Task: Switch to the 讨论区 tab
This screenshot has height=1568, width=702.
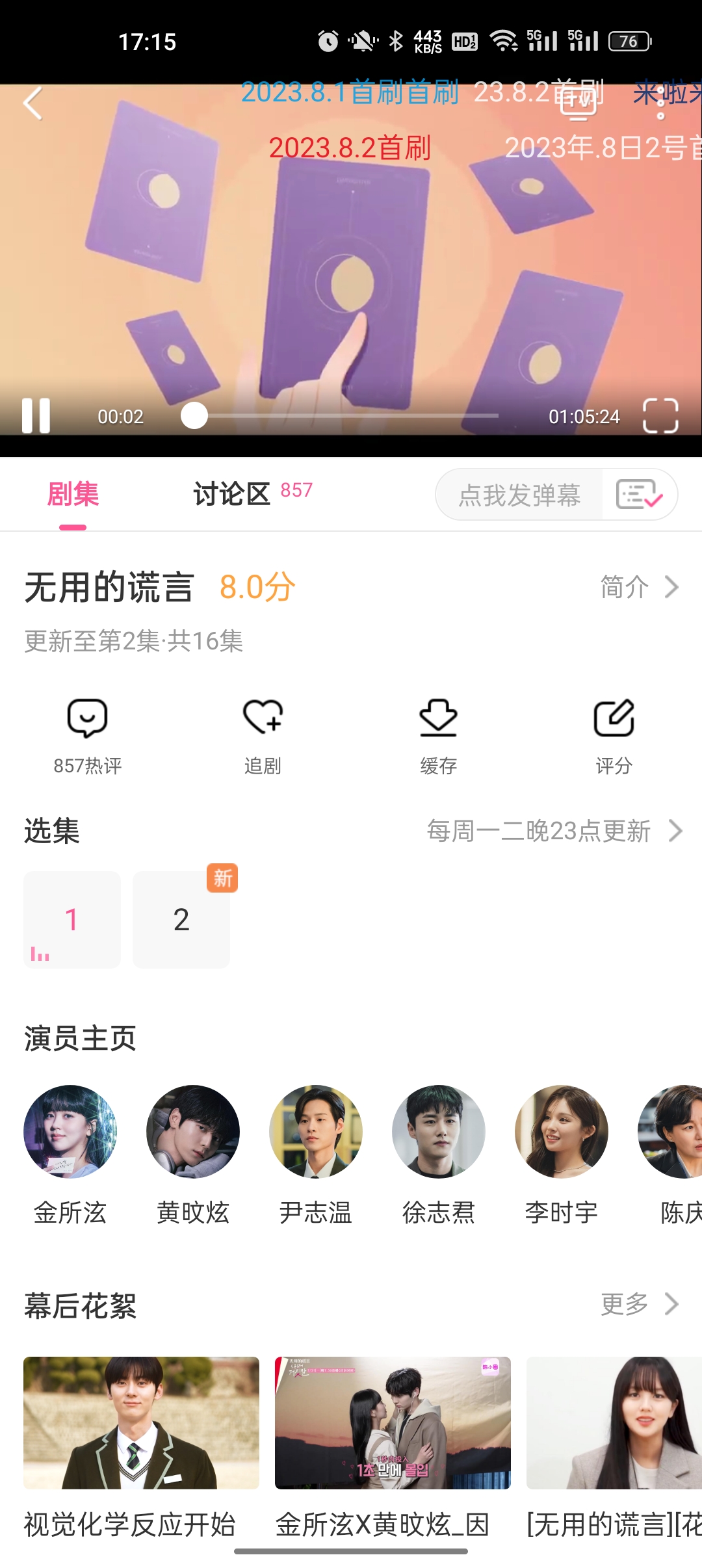Action: tap(232, 495)
